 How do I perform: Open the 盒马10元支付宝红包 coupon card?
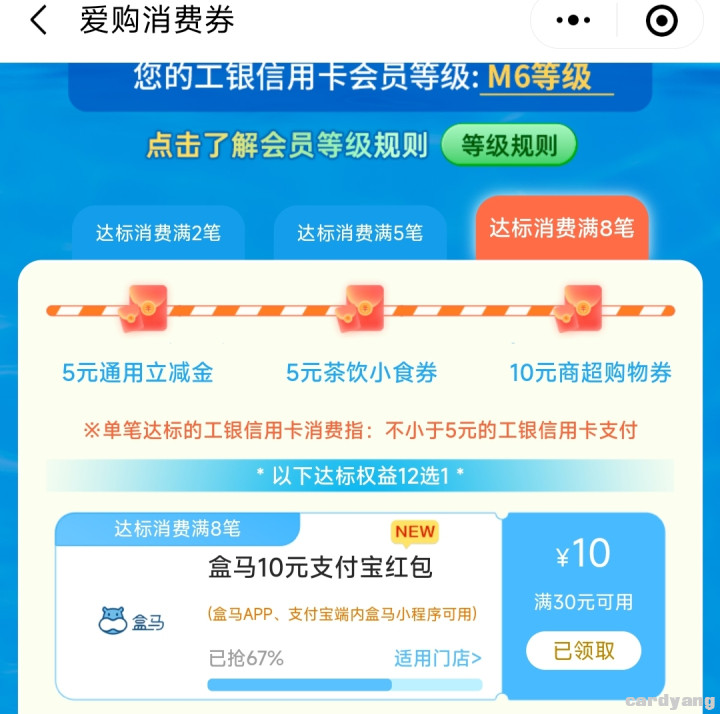(320, 568)
